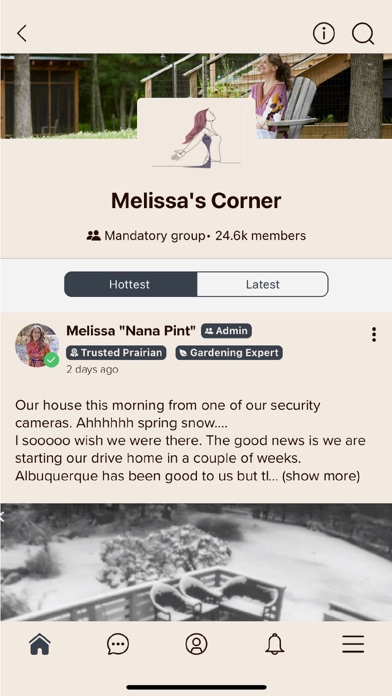This screenshot has width=392, height=696.
Task: Open the post options three-dot menu
Action: (374, 334)
